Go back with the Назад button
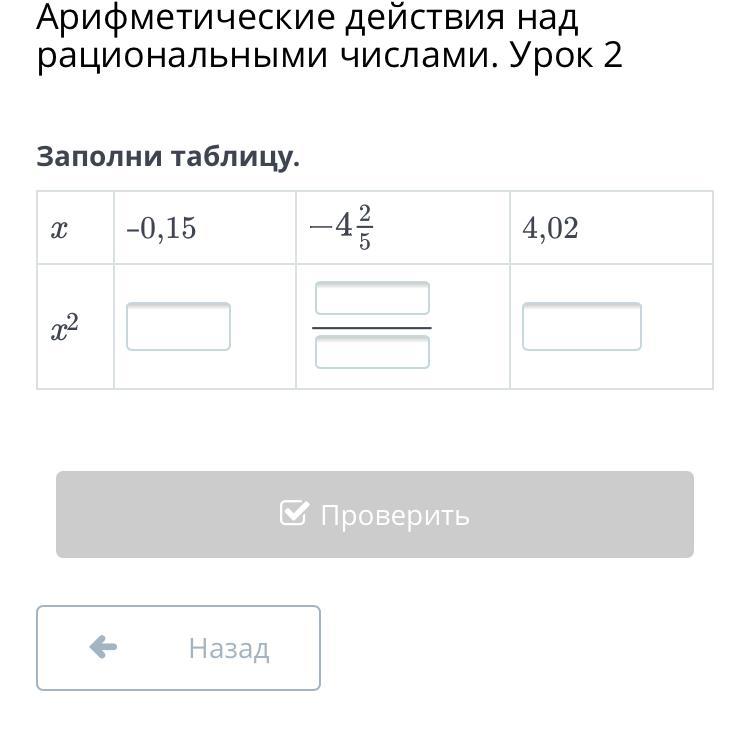The height and width of the screenshot is (750, 750). click(178, 648)
